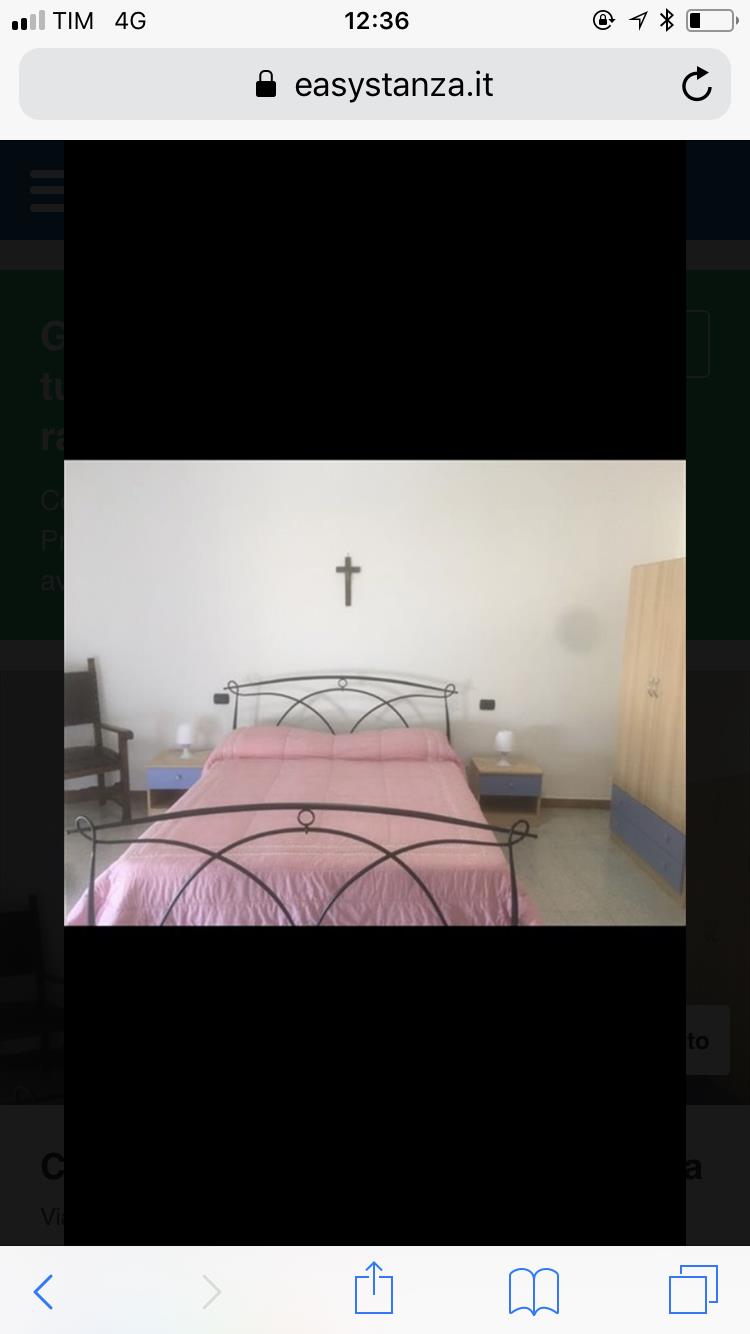
Task: Tap the 4G network indicator
Action: pyautogui.click(x=130, y=20)
